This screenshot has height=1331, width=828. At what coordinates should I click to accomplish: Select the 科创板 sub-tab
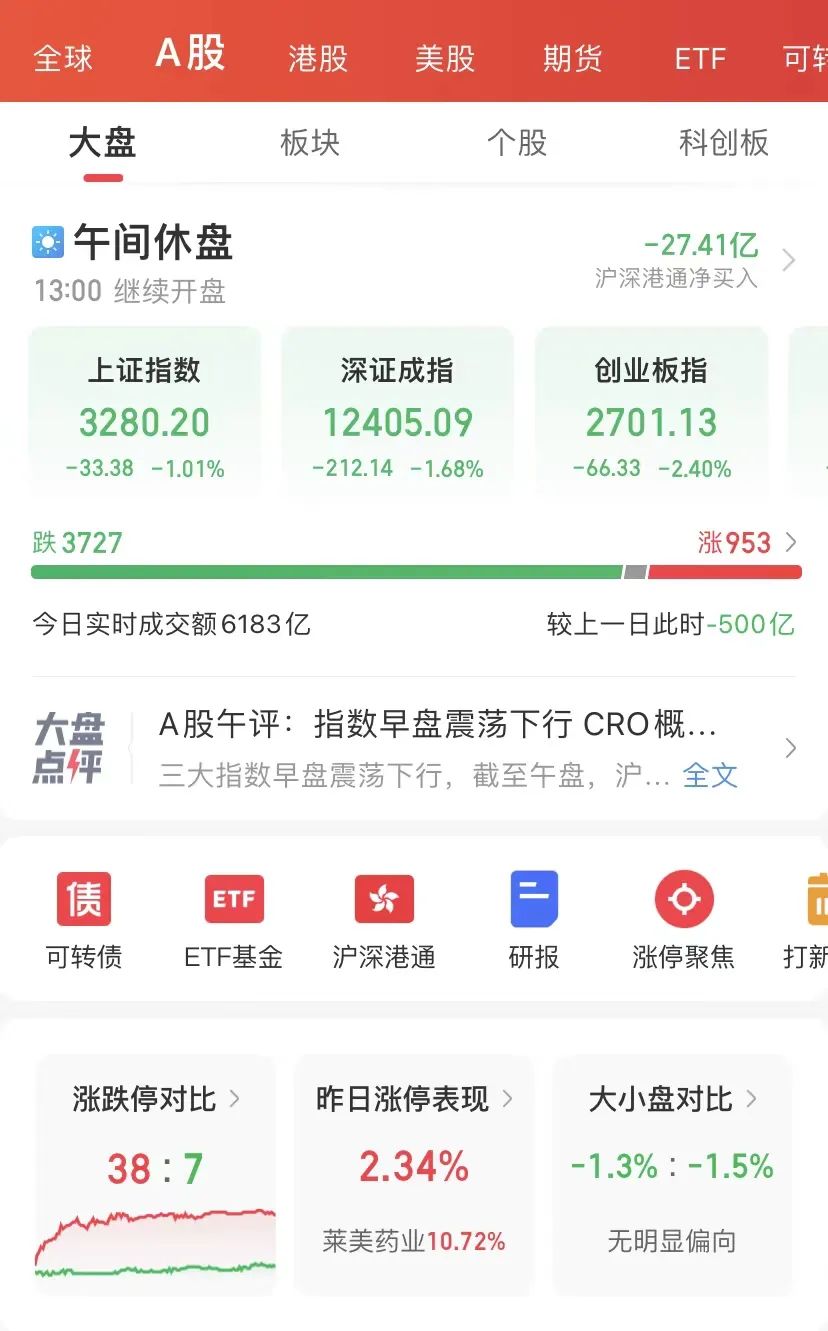click(723, 143)
